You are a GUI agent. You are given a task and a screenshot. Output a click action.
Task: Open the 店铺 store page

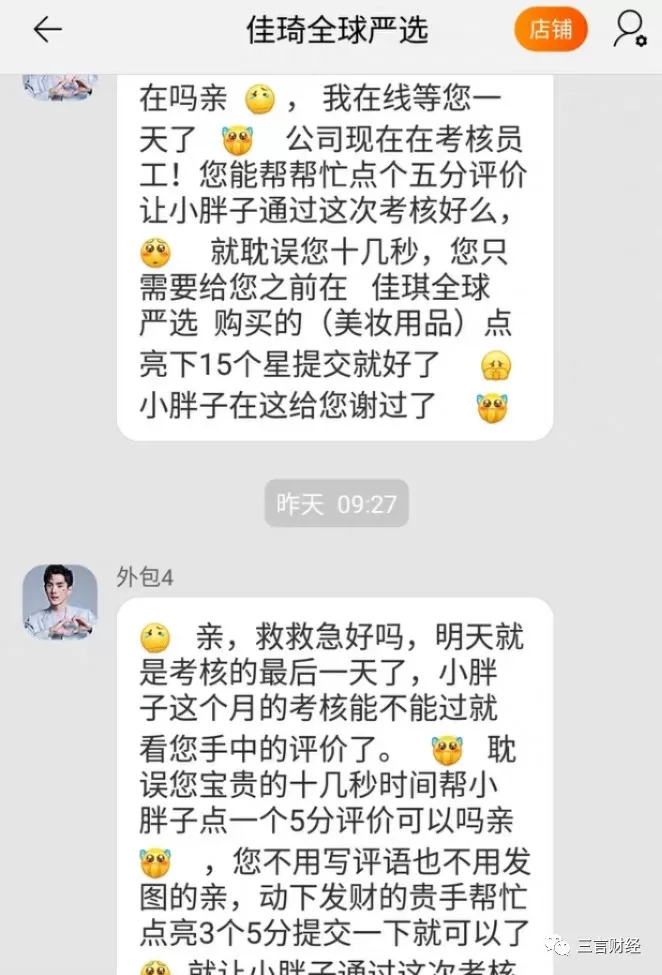point(551,30)
